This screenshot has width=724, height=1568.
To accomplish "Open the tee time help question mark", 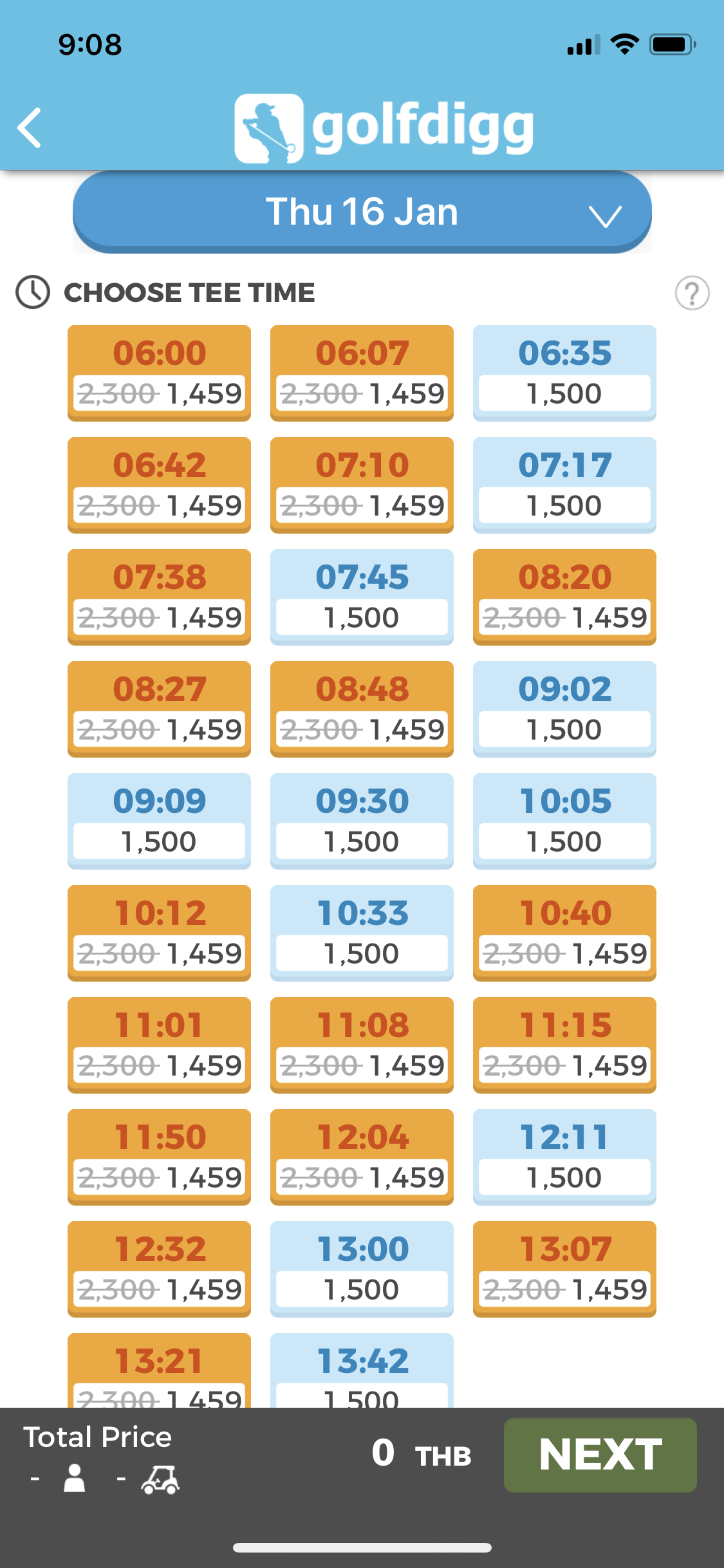I will [692, 293].
